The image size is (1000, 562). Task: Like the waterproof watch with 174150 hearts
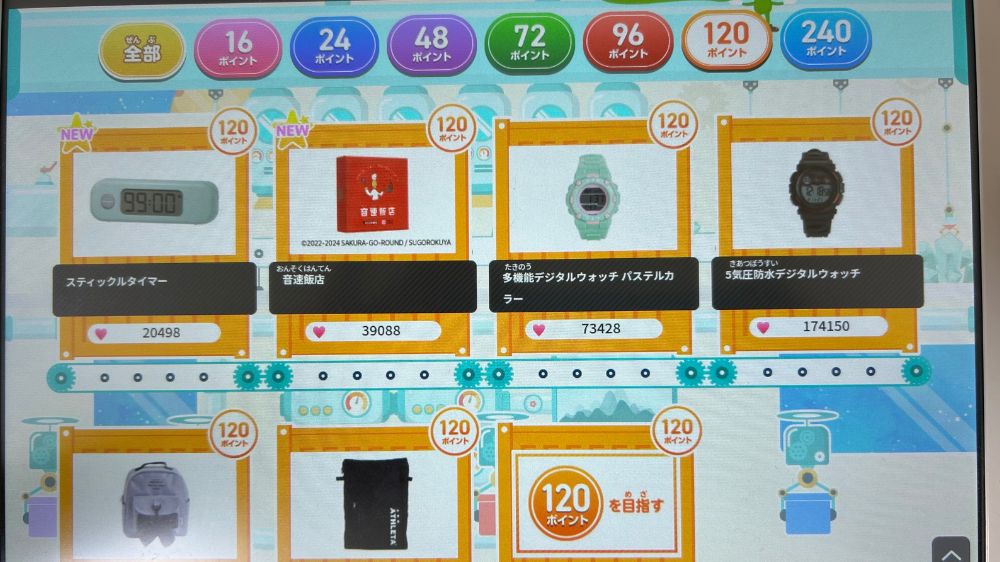pyautogui.click(x=763, y=327)
